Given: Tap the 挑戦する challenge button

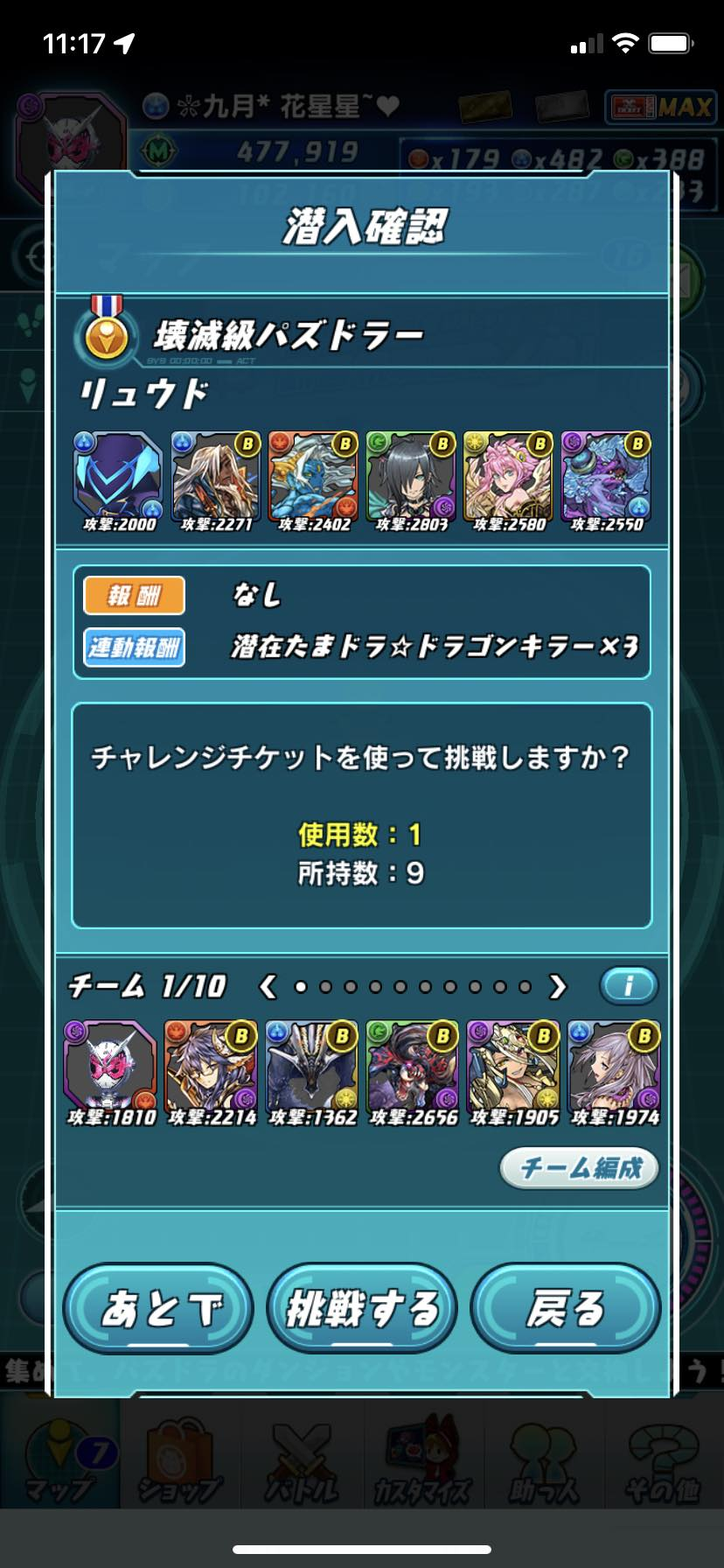Looking at the screenshot, I should [361, 1309].
